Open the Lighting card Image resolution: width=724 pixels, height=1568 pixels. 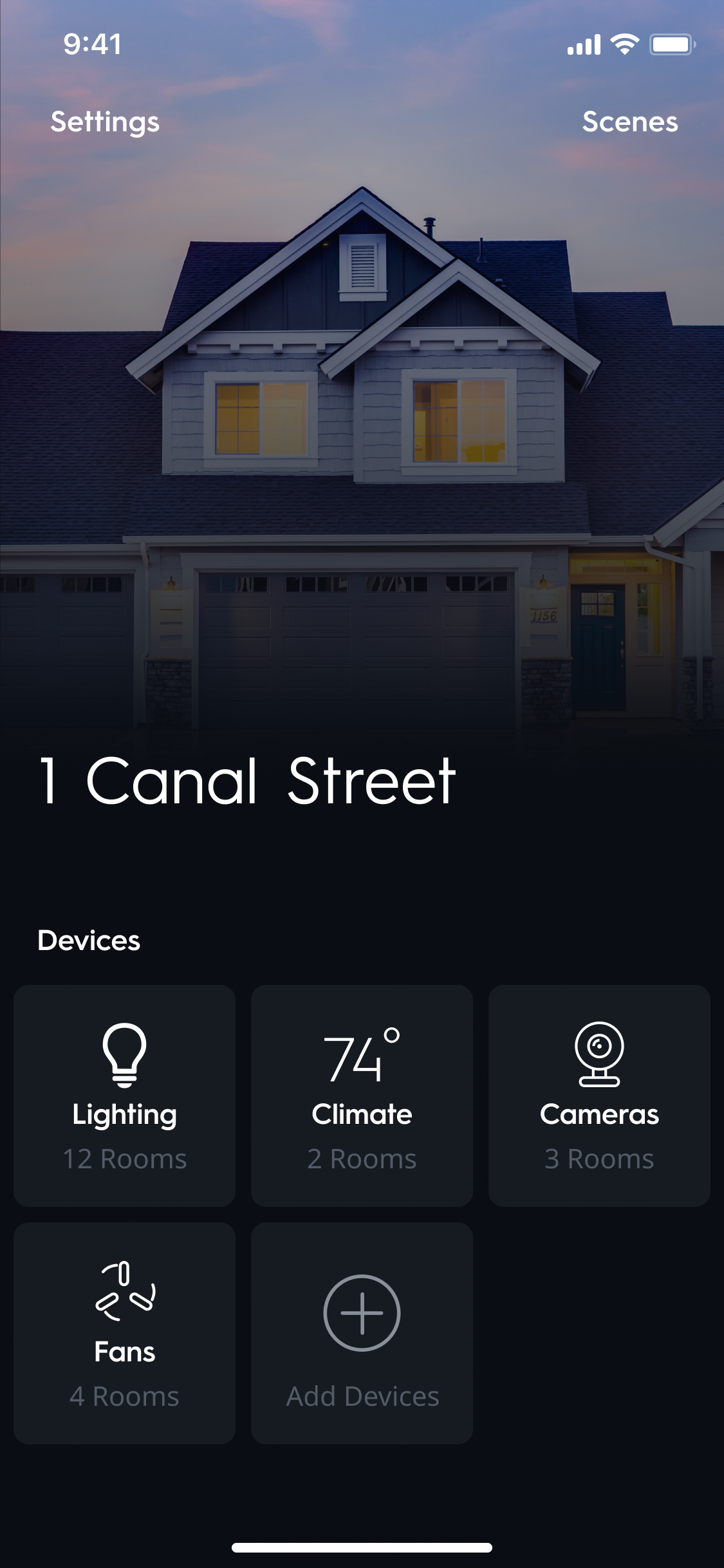124,1096
